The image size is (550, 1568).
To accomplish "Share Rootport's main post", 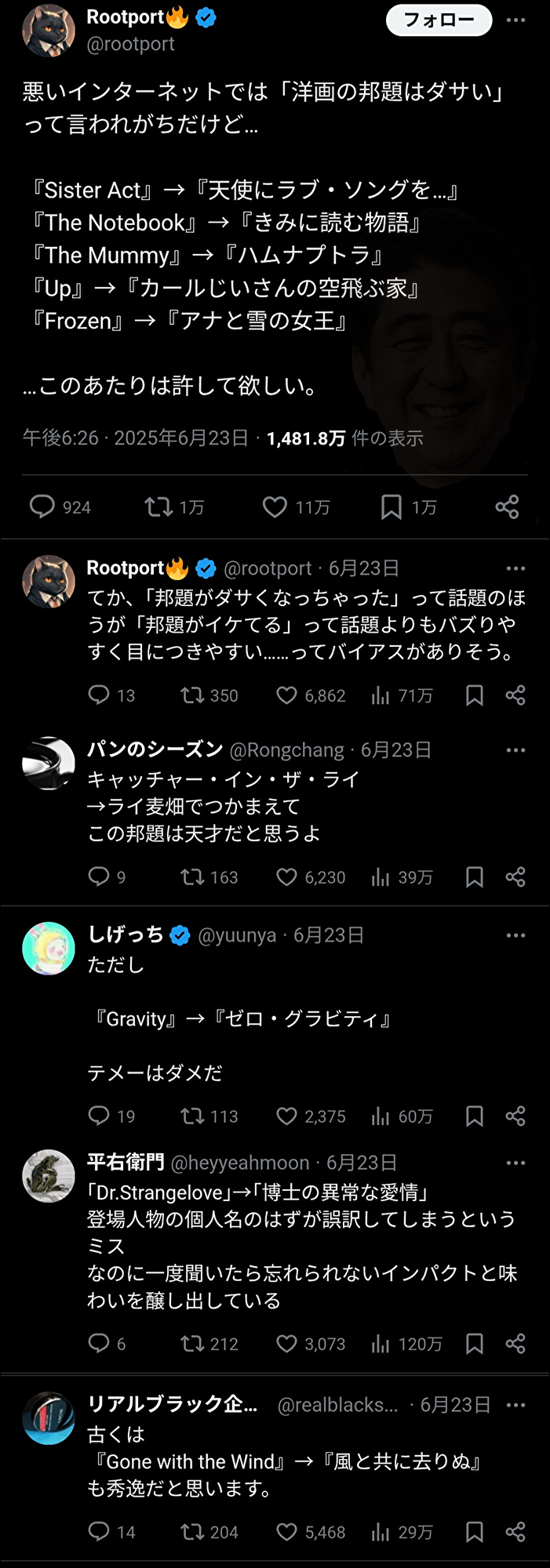I will (507, 506).
